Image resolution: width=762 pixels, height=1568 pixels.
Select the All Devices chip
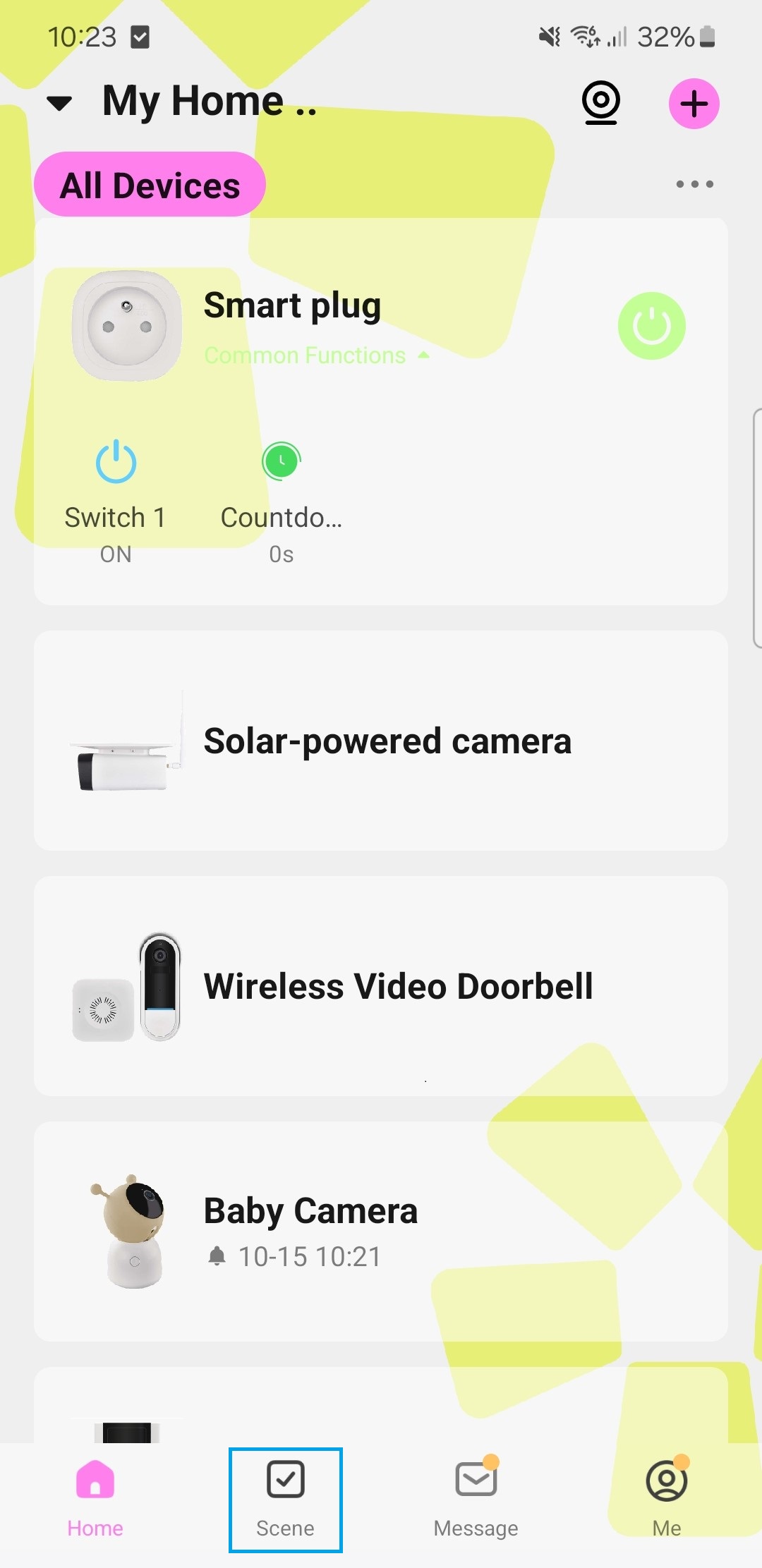pos(150,185)
